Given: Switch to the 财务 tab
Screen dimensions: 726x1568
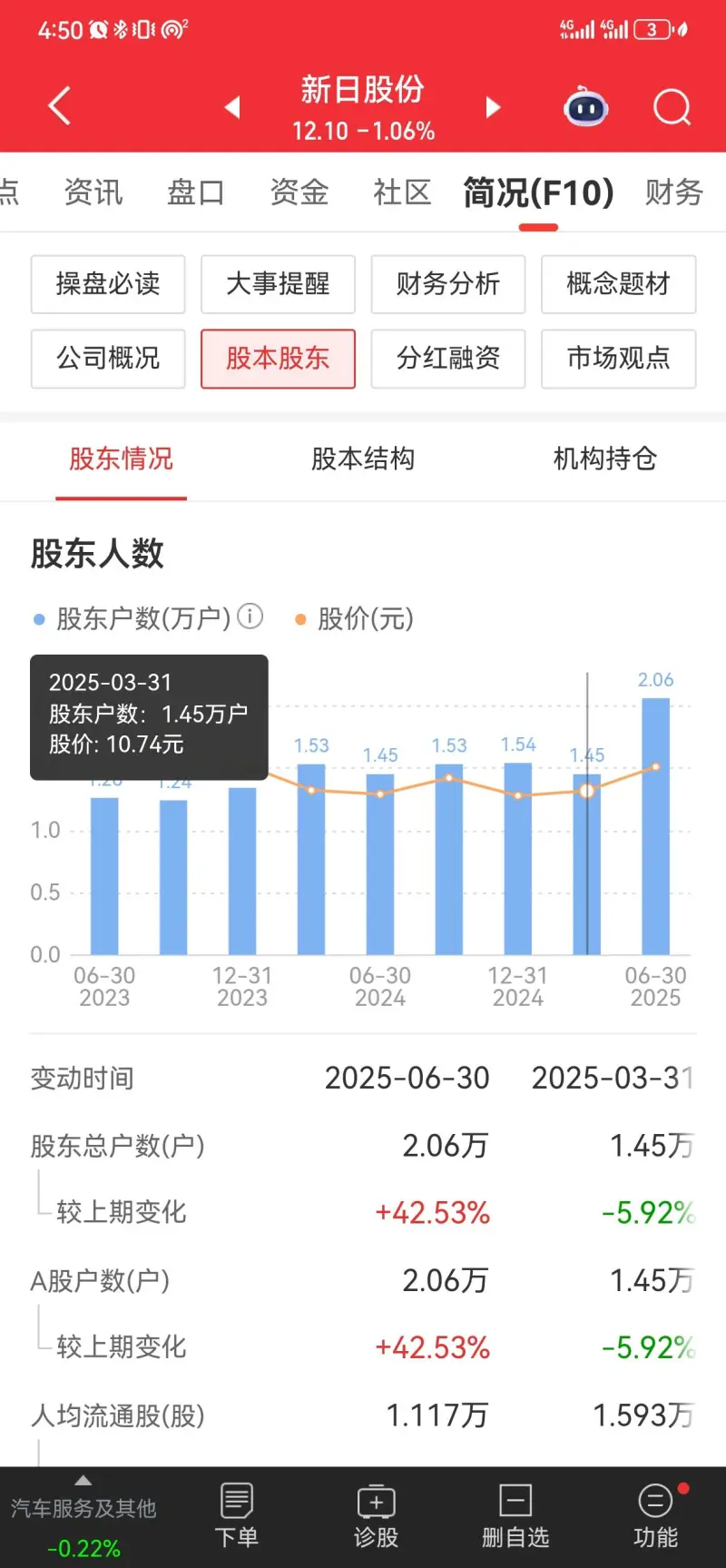Looking at the screenshot, I should pyautogui.click(x=674, y=192).
